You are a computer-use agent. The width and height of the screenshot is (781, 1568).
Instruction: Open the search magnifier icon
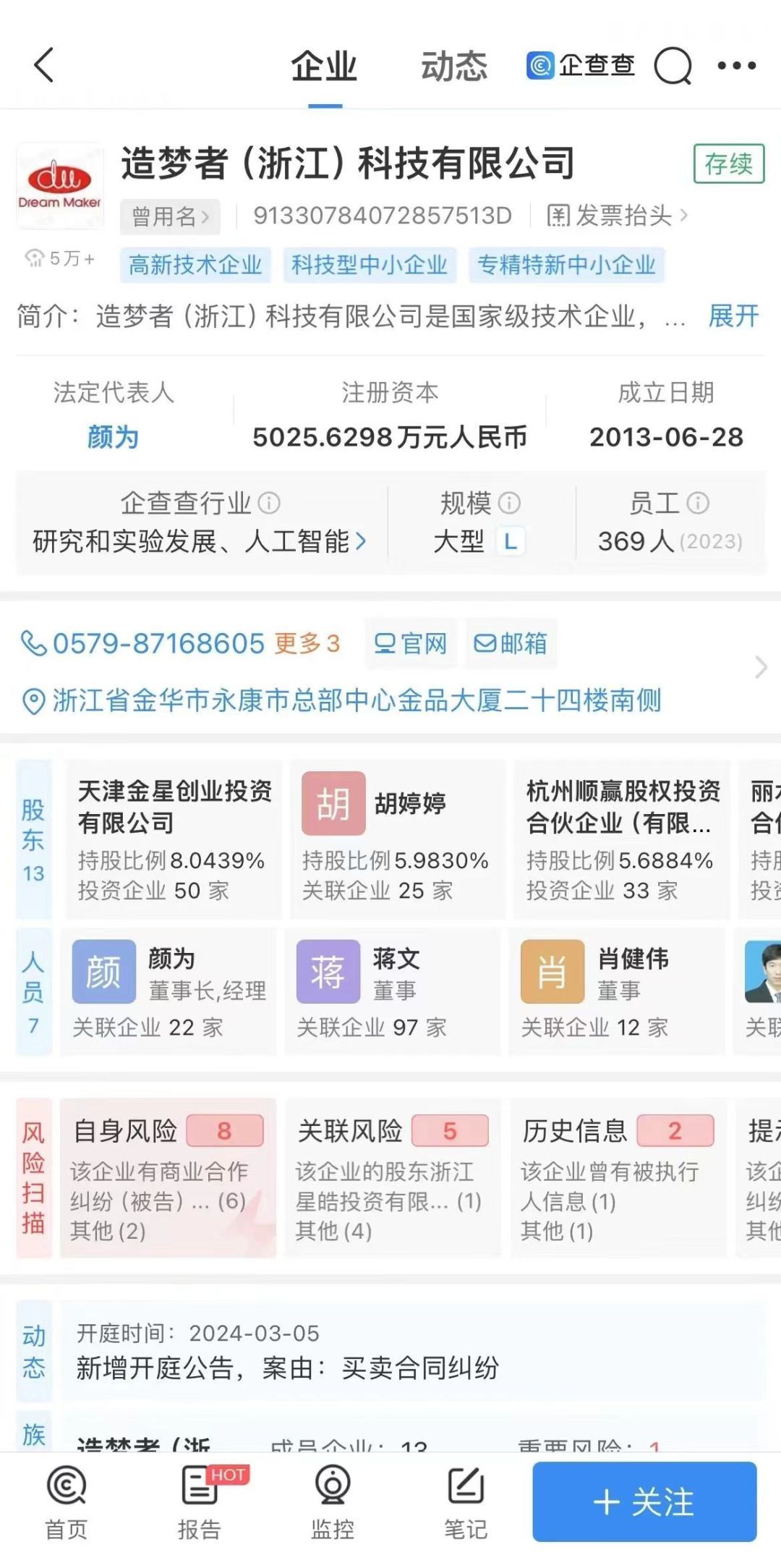tap(673, 66)
